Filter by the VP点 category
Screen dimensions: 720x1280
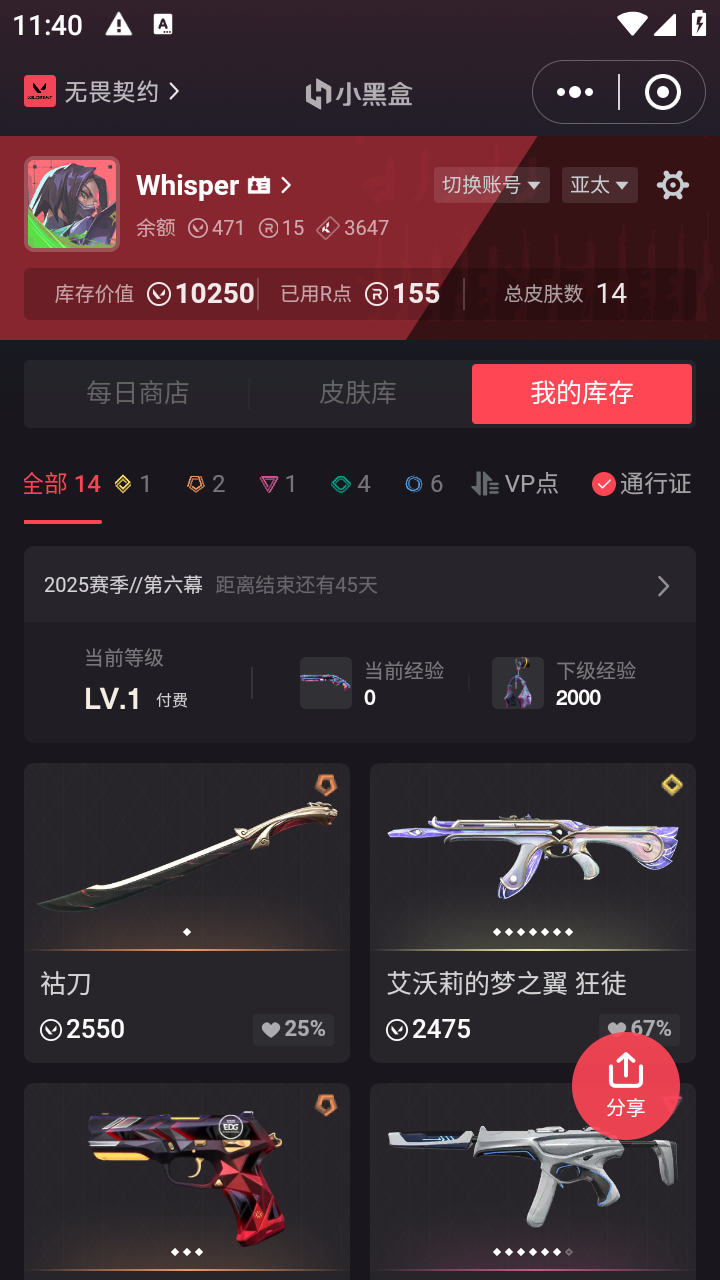pyautogui.click(x=516, y=484)
